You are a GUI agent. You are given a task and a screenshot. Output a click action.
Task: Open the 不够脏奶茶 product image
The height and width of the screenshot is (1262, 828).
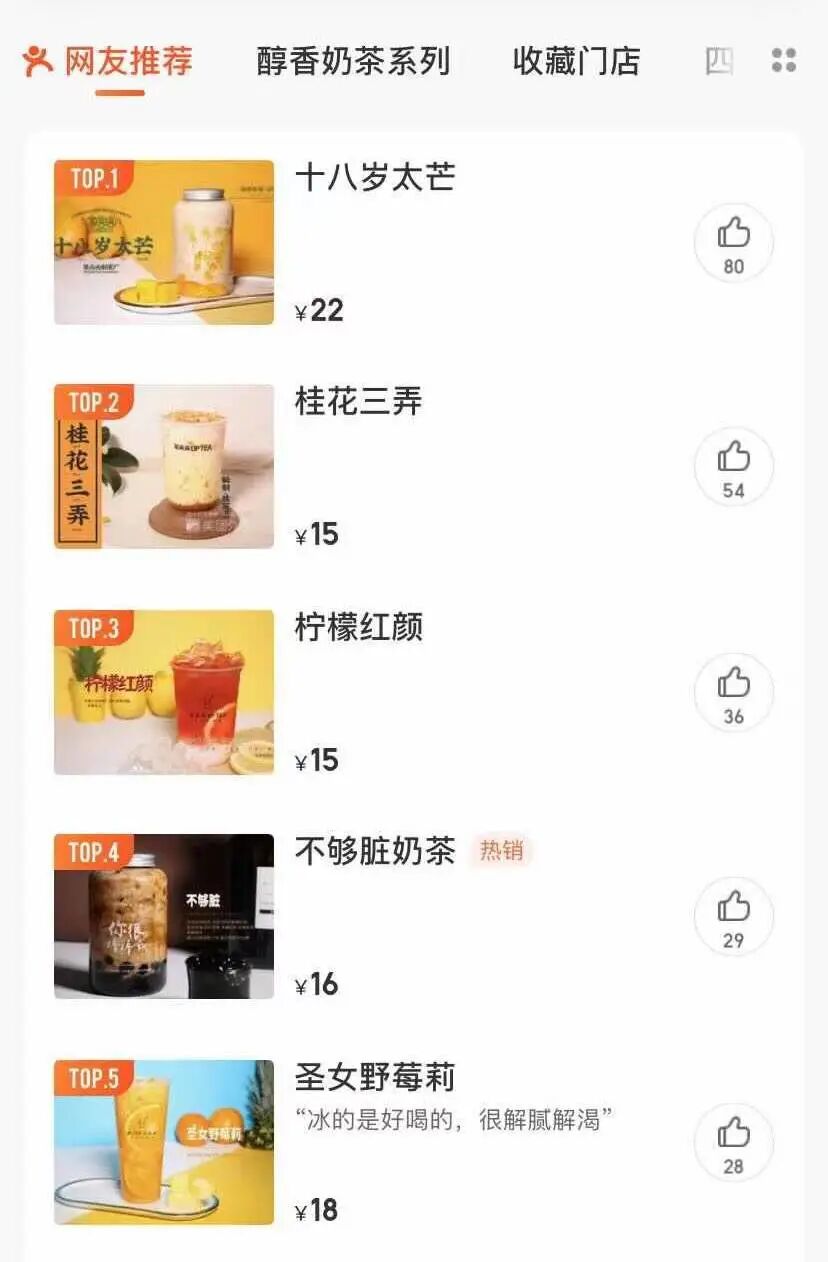[164, 916]
